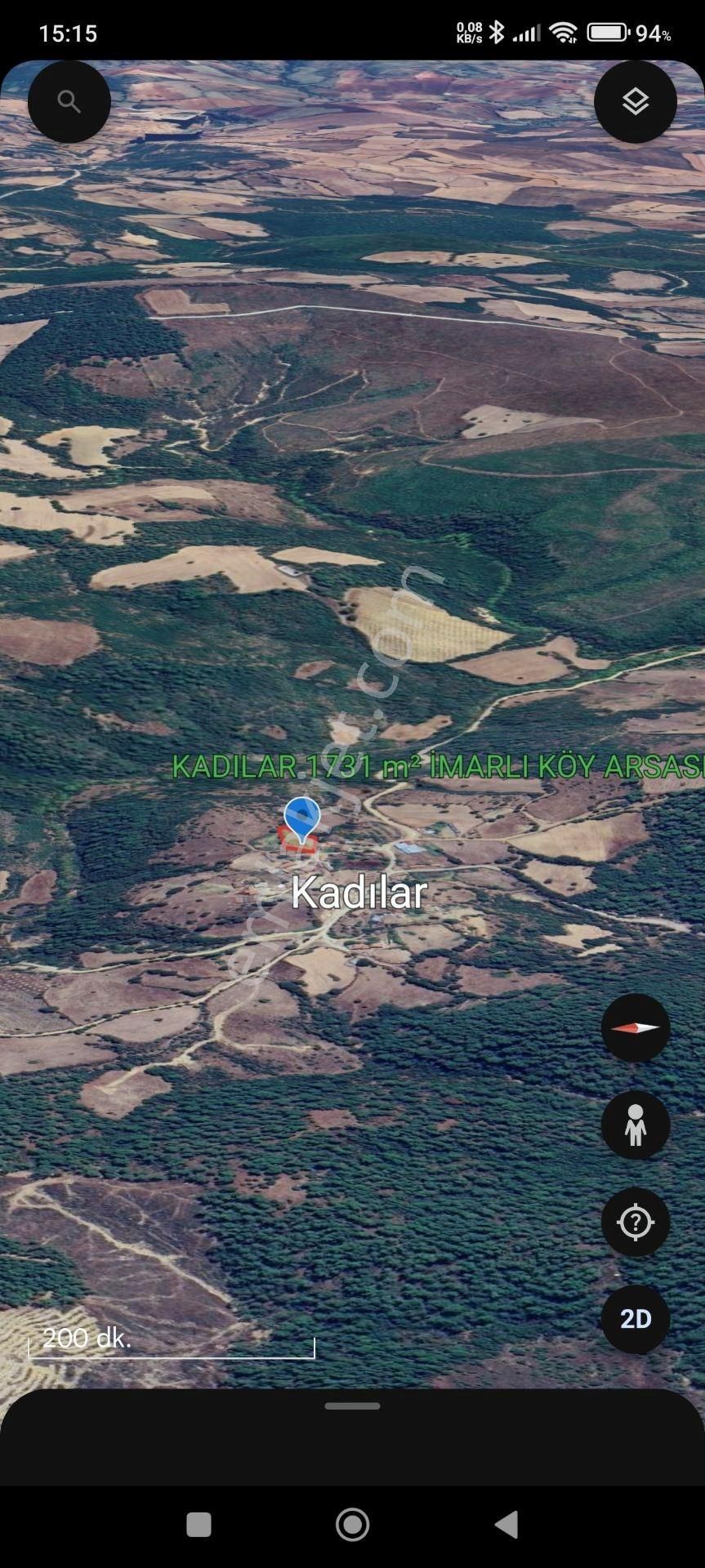
Task: Pull up the bottom panel handle
Action: (x=352, y=1405)
